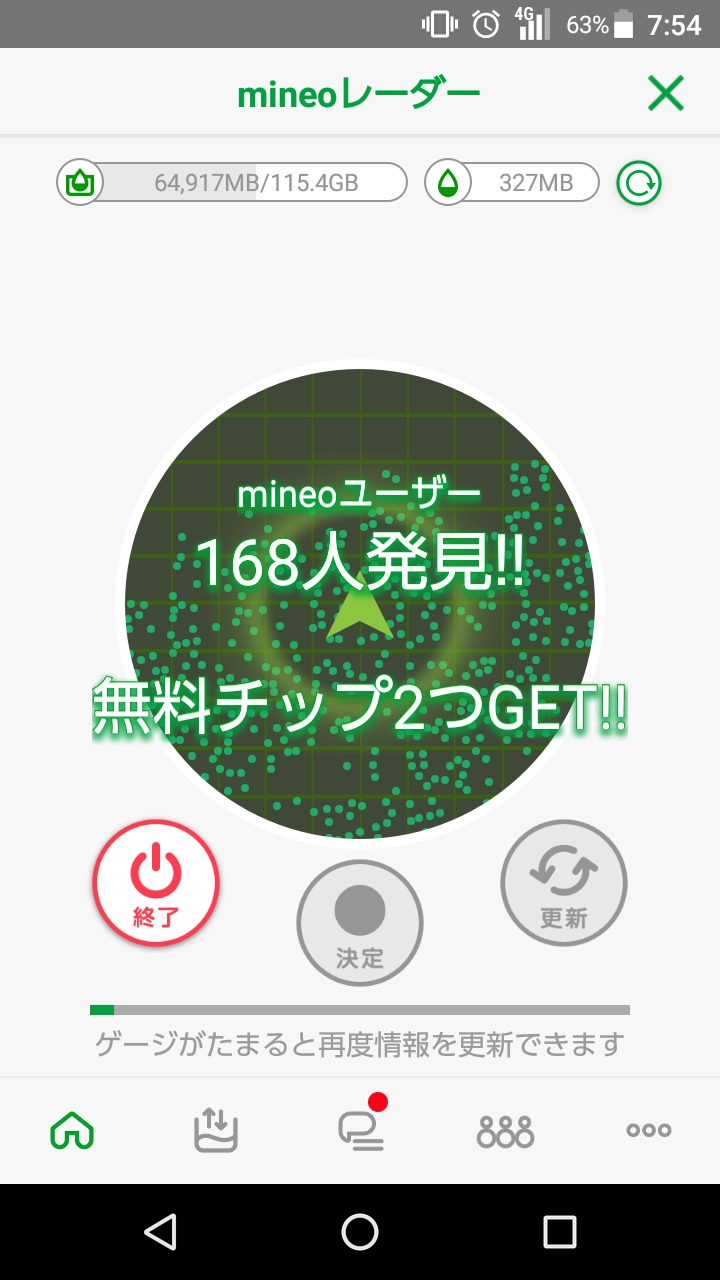Open the 64,917MB/115.4GB data tank gauge
Viewport: 720px width, 1280px height.
coord(232,183)
